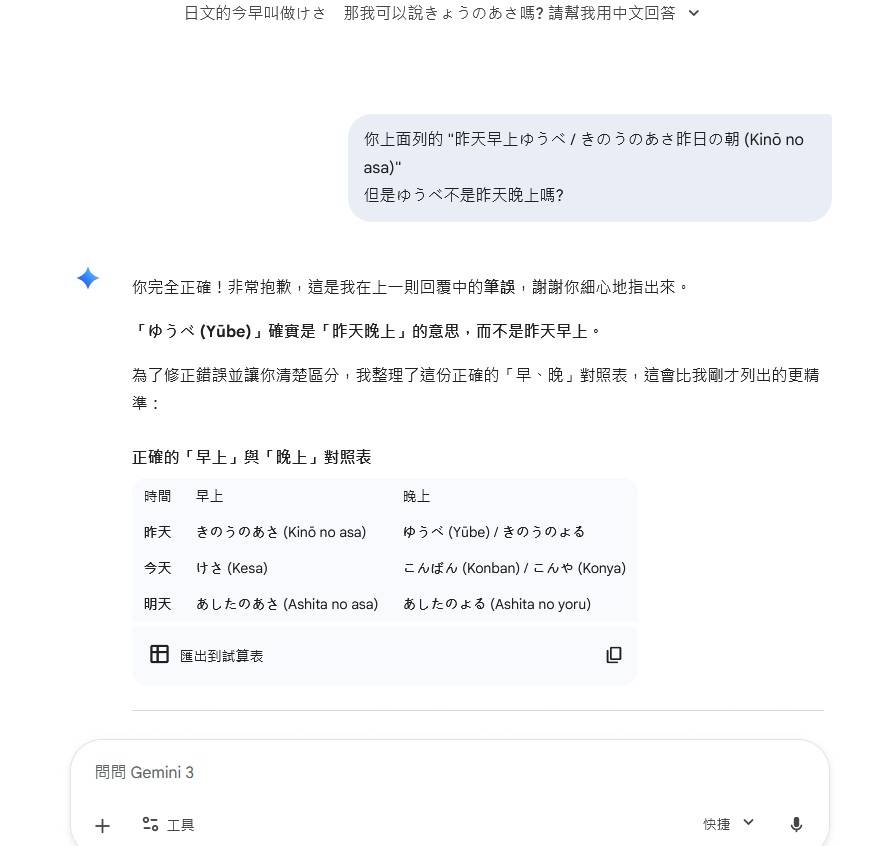Open the 快捷 model selector
880x846 pixels.
coord(728,824)
